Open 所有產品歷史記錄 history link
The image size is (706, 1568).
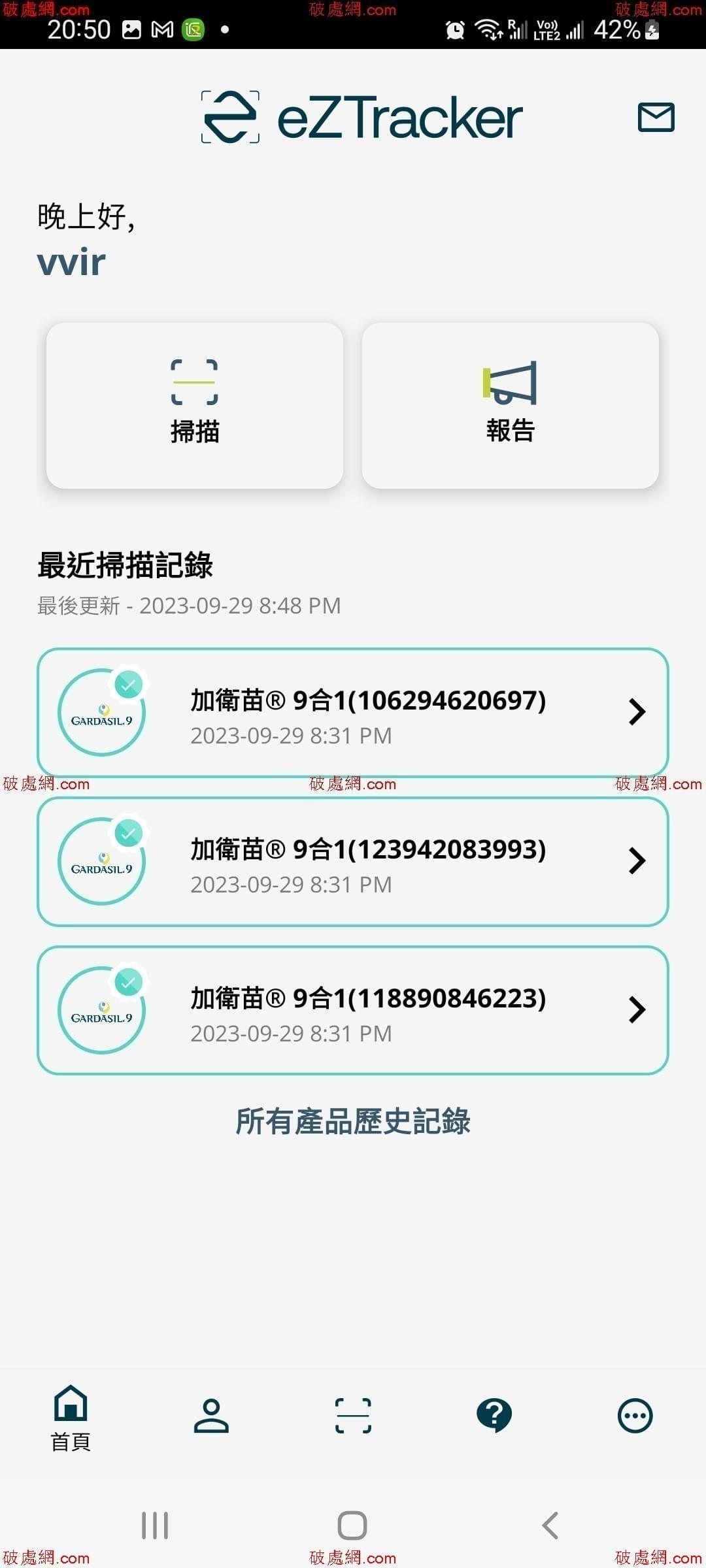click(x=353, y=1121)
